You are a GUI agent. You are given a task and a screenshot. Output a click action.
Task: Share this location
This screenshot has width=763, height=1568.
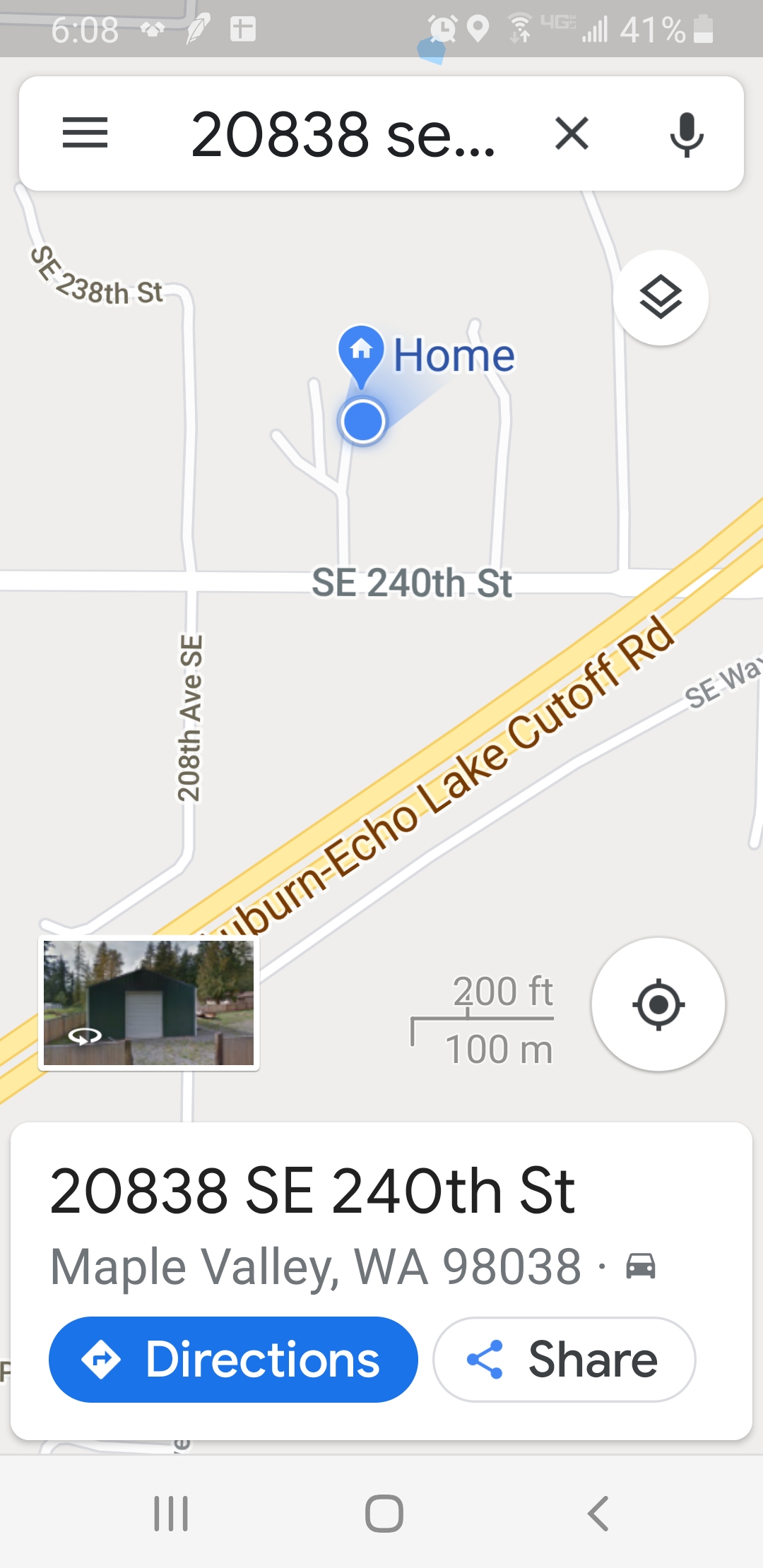[563, 1358]
